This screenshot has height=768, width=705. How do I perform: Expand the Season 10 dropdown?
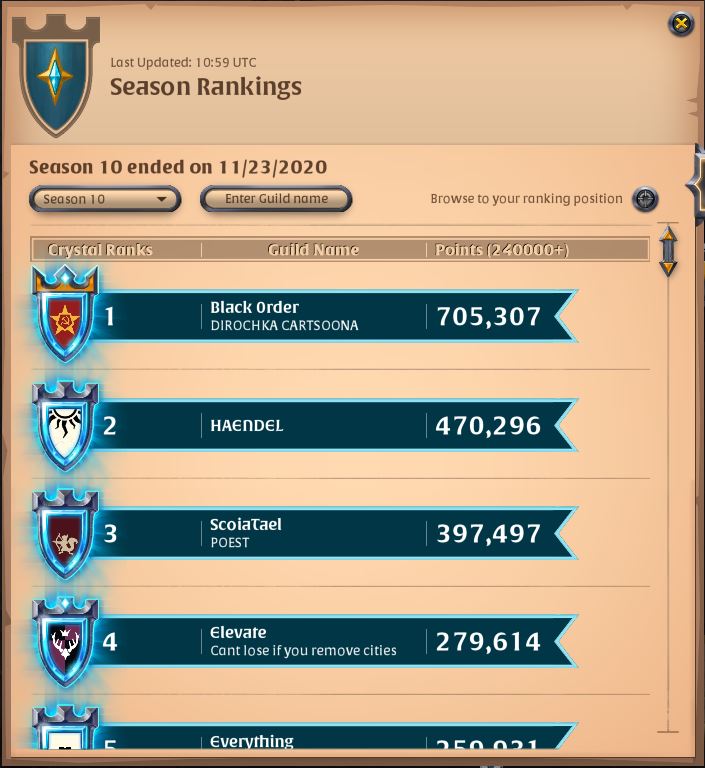coord(105,199)
